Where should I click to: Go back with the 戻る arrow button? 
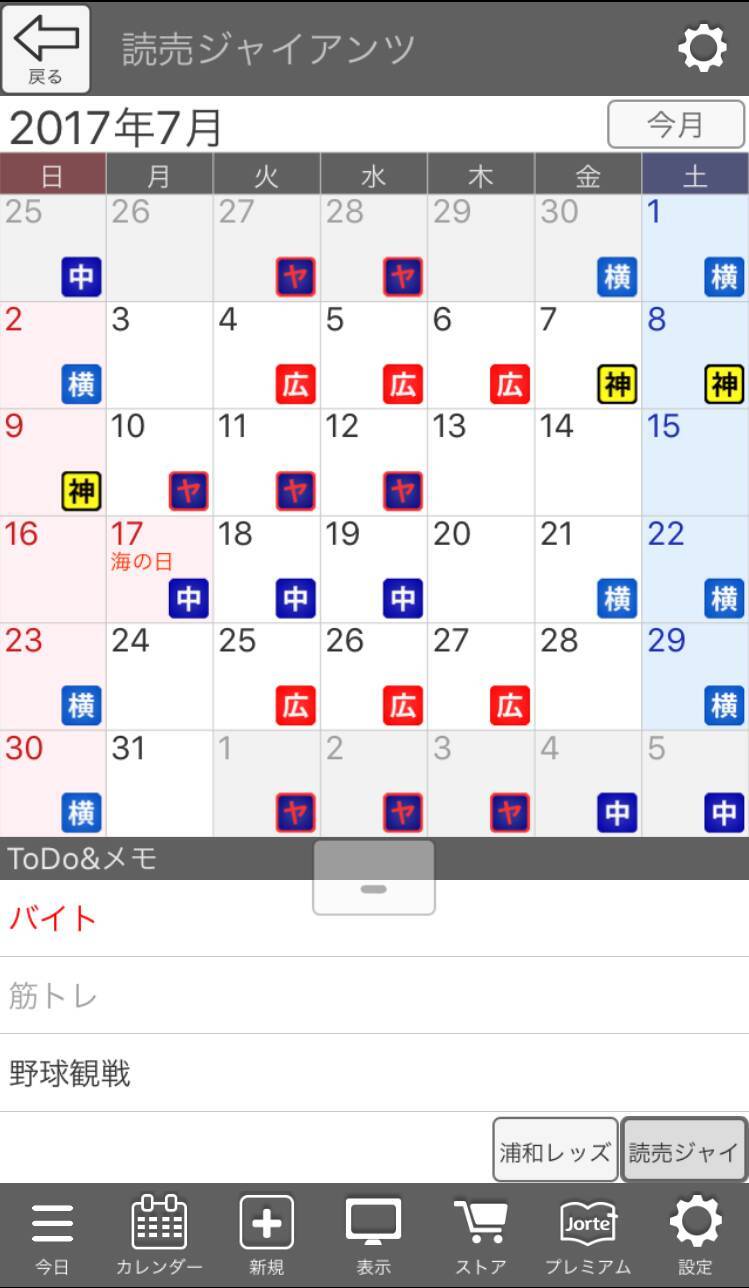pyautogui.click(x=46, y=48)
